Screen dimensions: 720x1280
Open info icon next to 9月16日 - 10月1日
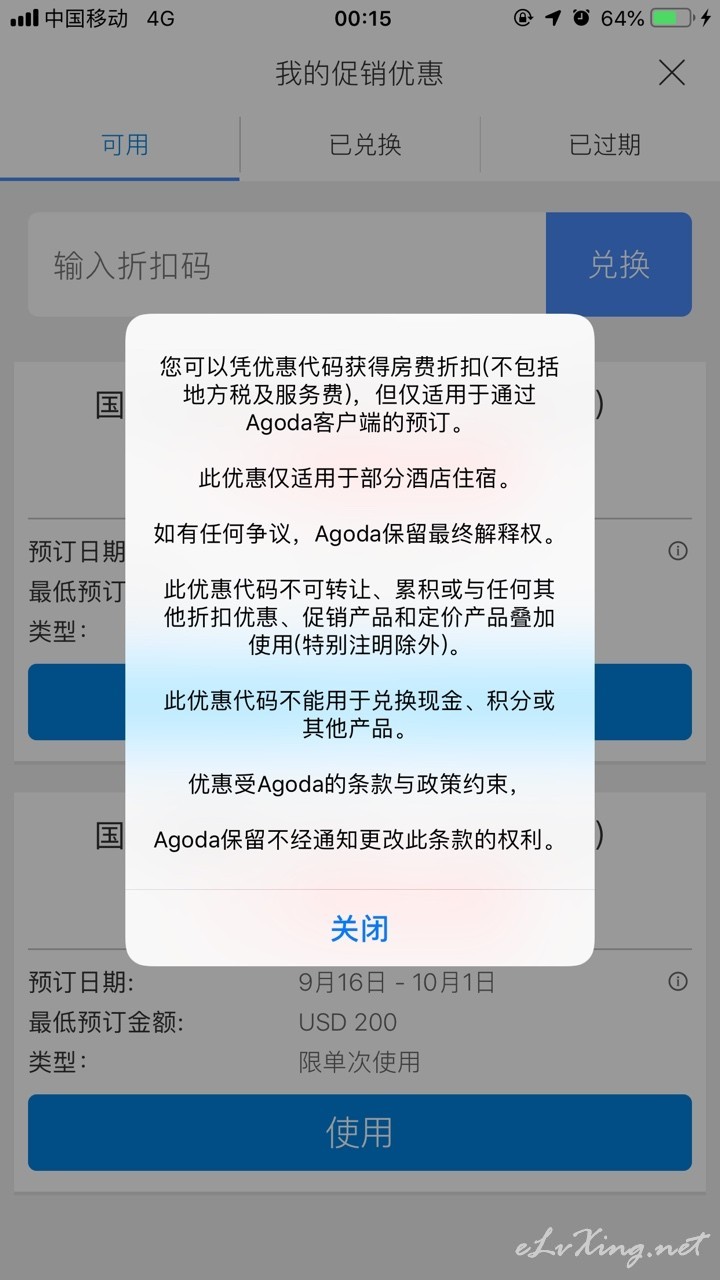tap(678, 981)
